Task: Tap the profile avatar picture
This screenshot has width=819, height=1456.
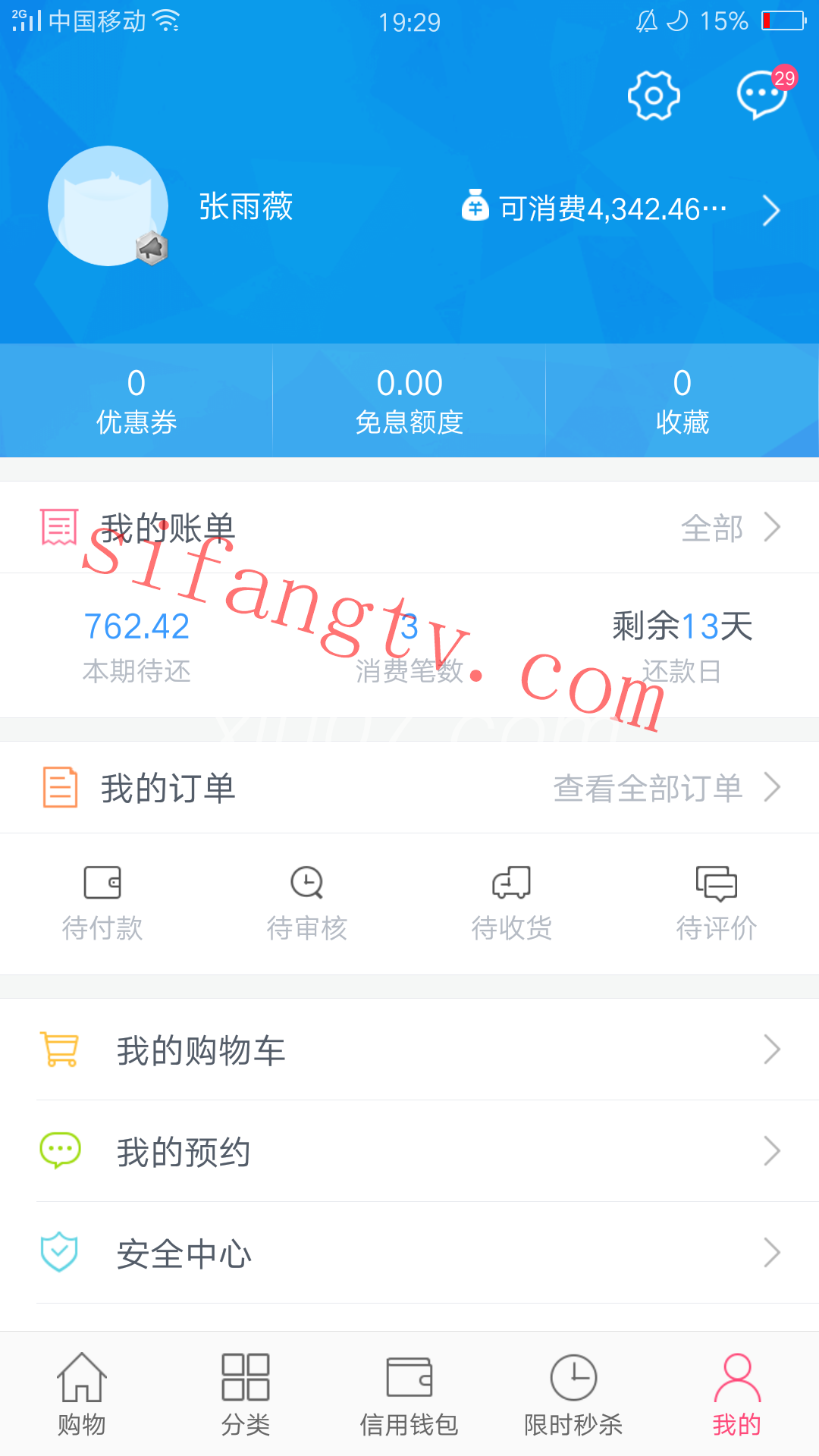Action: coord(108,206)
